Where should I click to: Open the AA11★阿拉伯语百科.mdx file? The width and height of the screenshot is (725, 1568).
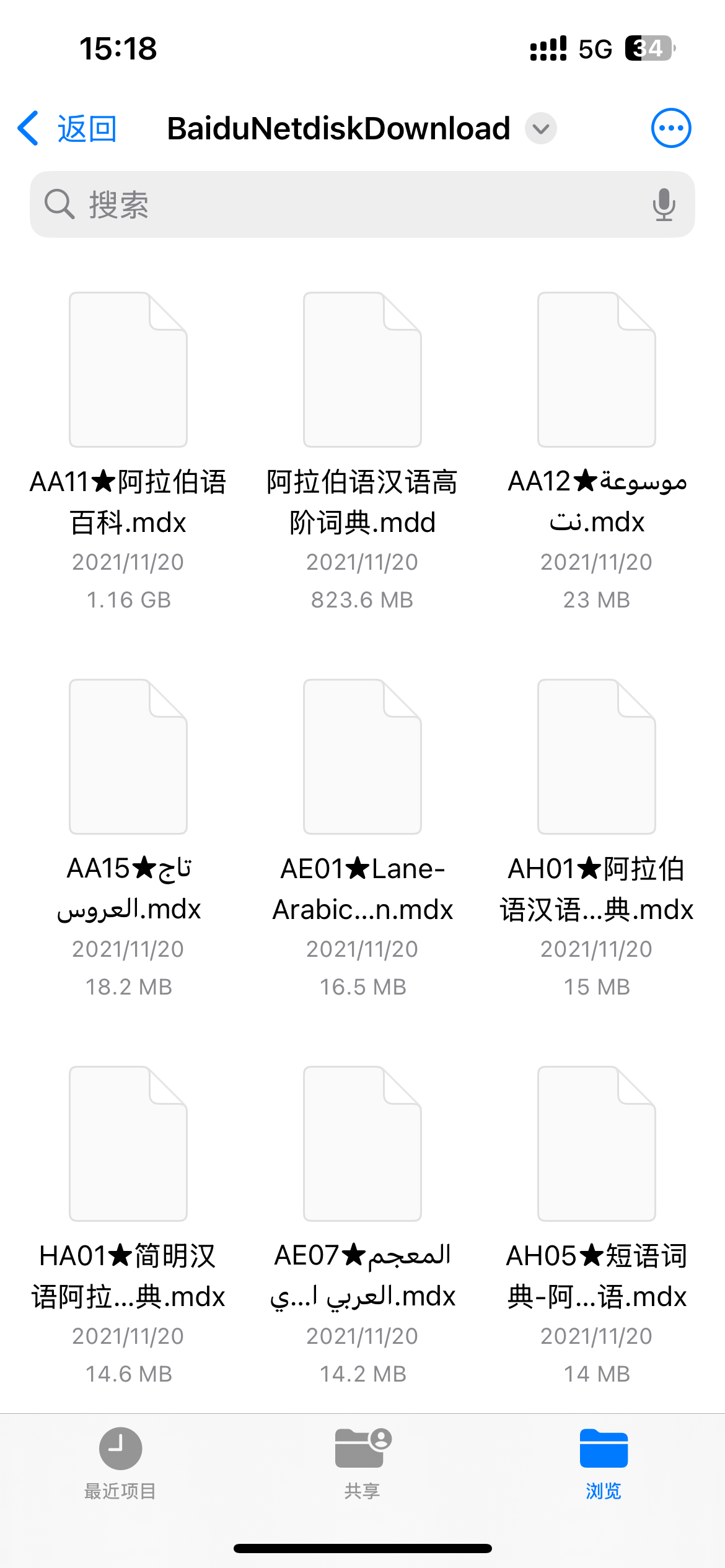[128, 370]
